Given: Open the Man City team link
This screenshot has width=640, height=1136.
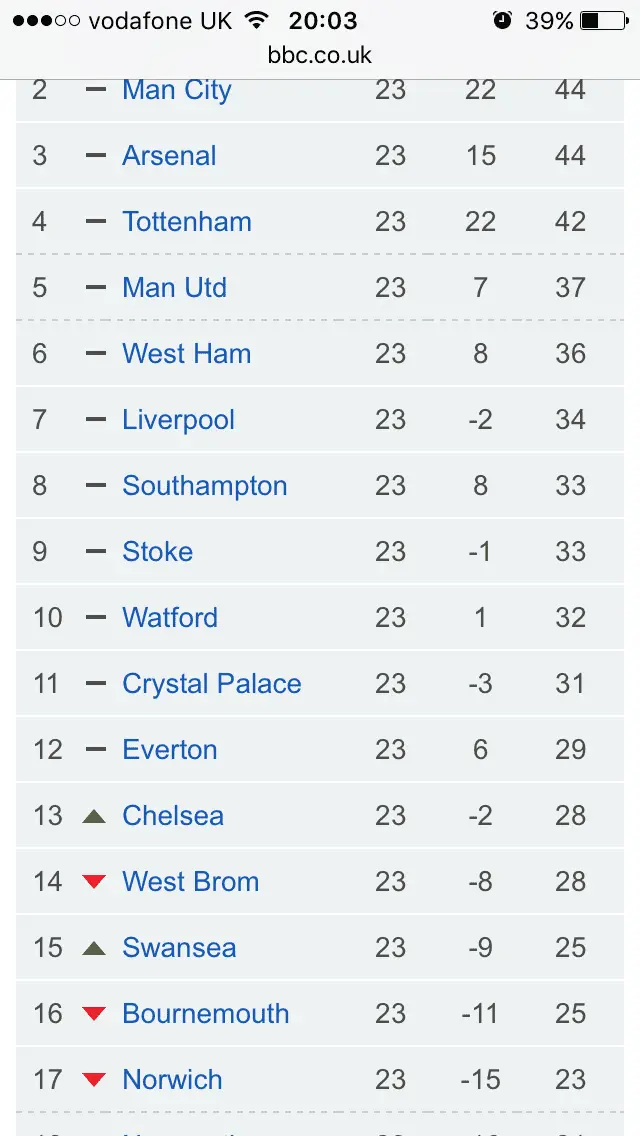Looking at the screenshot, I should pyautogui.click(x=177, y=90).
